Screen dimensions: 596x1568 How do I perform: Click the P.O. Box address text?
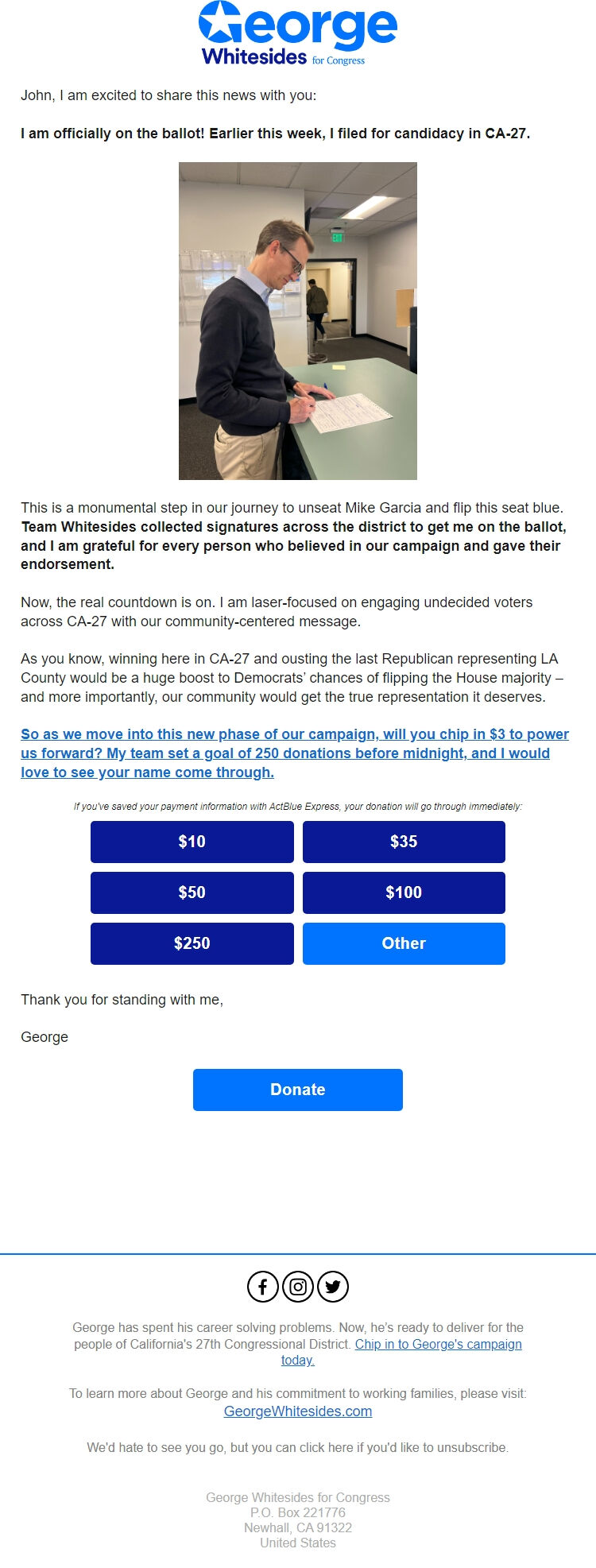pos(298,1512)
